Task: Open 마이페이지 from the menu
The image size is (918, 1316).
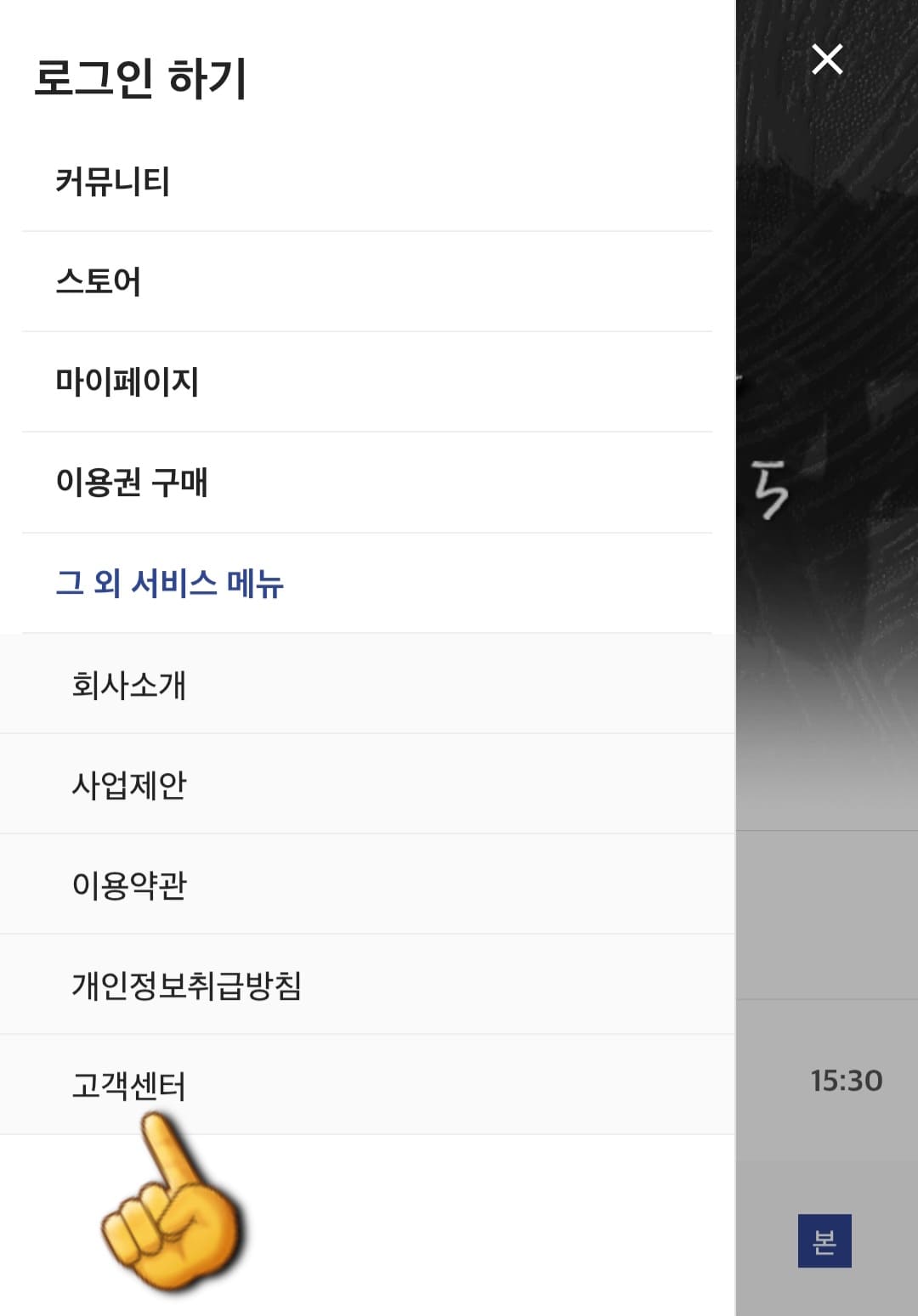Action: [x=127, y=379]
